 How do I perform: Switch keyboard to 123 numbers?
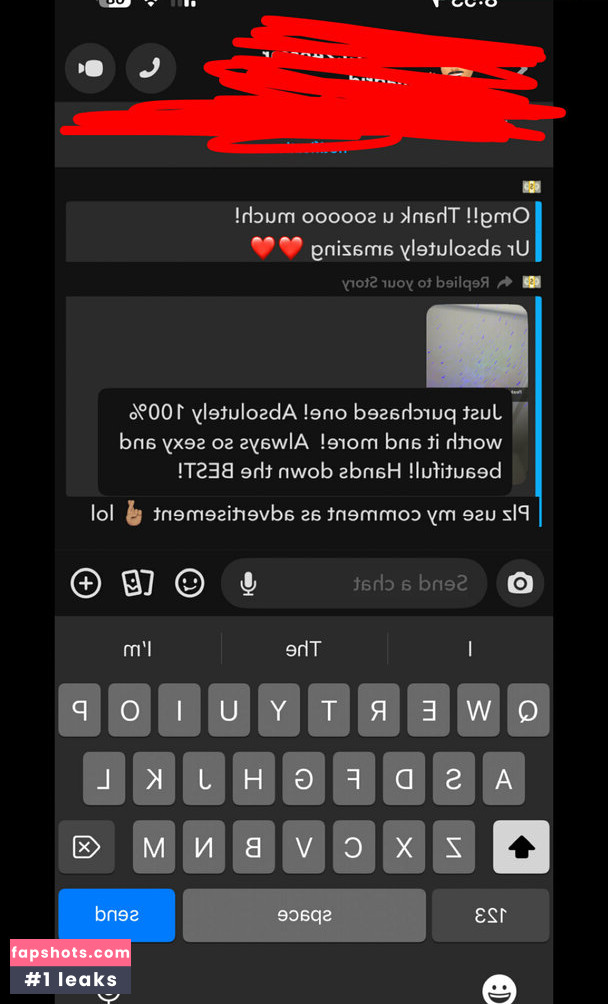pos(490,915)
